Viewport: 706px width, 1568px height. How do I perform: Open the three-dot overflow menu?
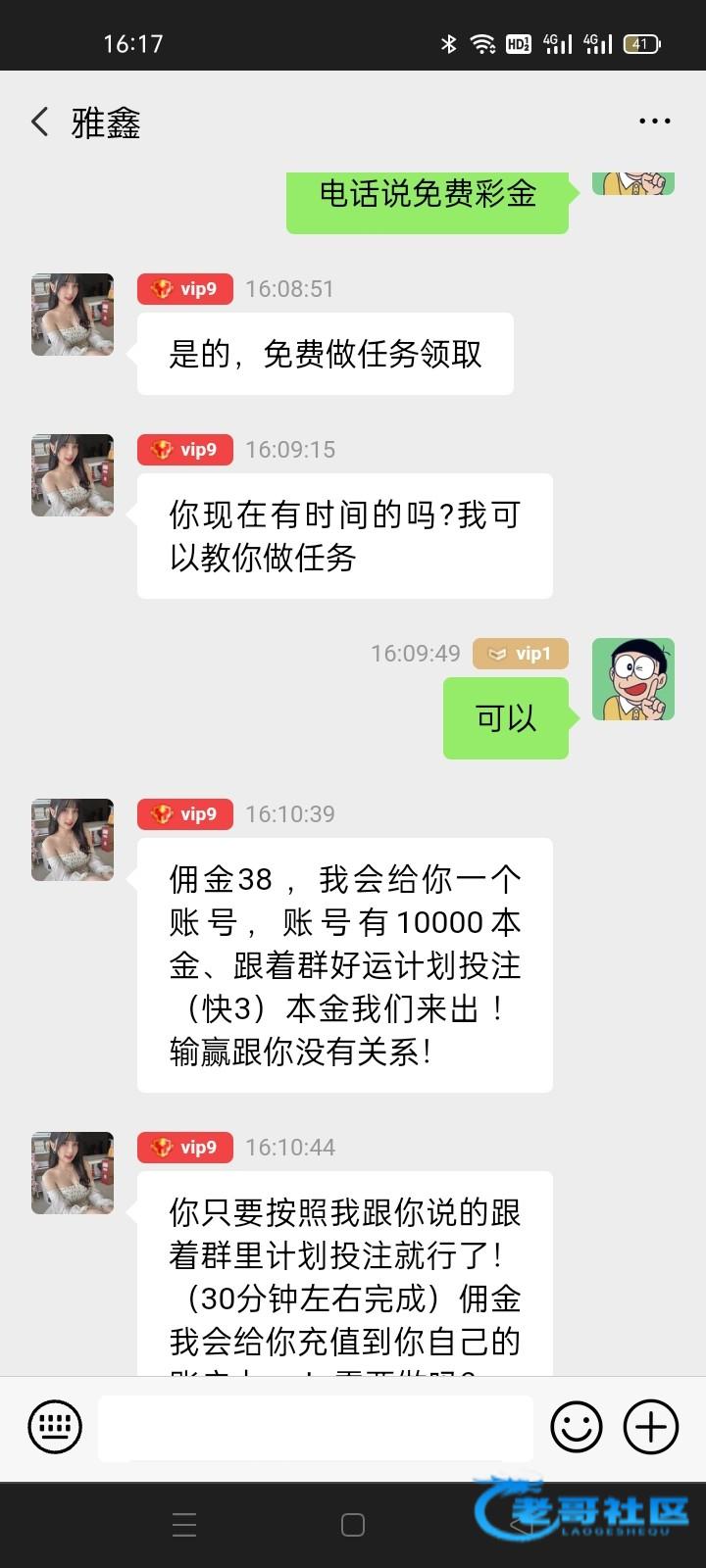click(654, 122)
